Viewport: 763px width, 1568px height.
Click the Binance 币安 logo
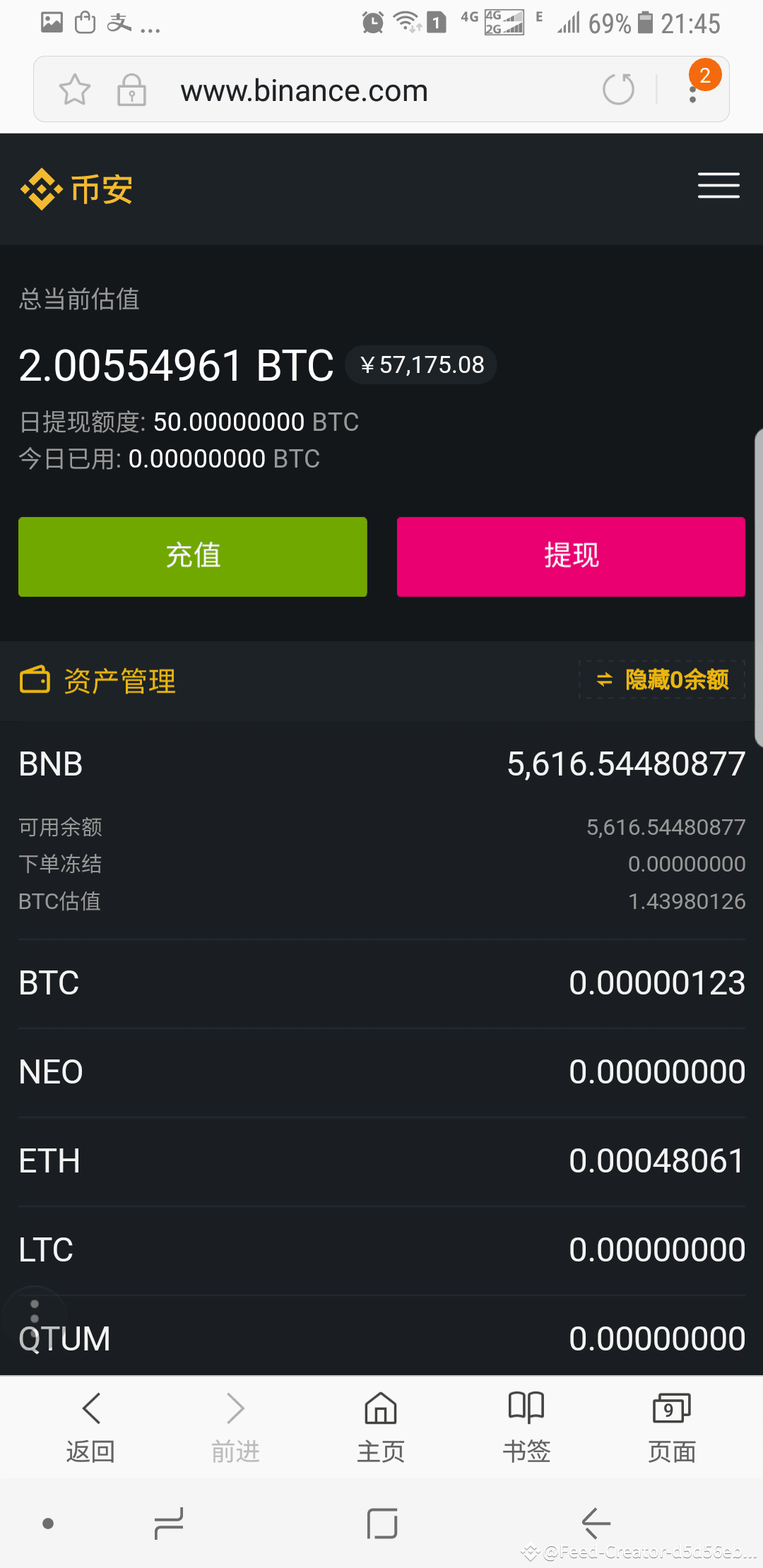78,187
